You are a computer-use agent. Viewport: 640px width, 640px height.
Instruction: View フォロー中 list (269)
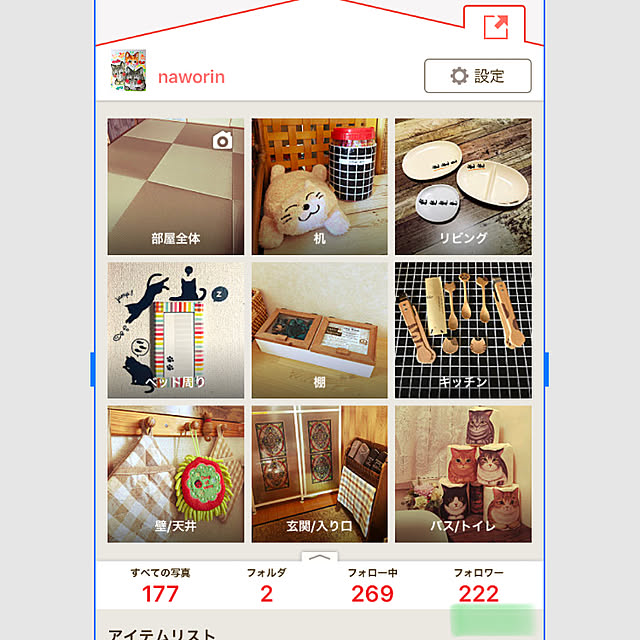coord(372,585)
